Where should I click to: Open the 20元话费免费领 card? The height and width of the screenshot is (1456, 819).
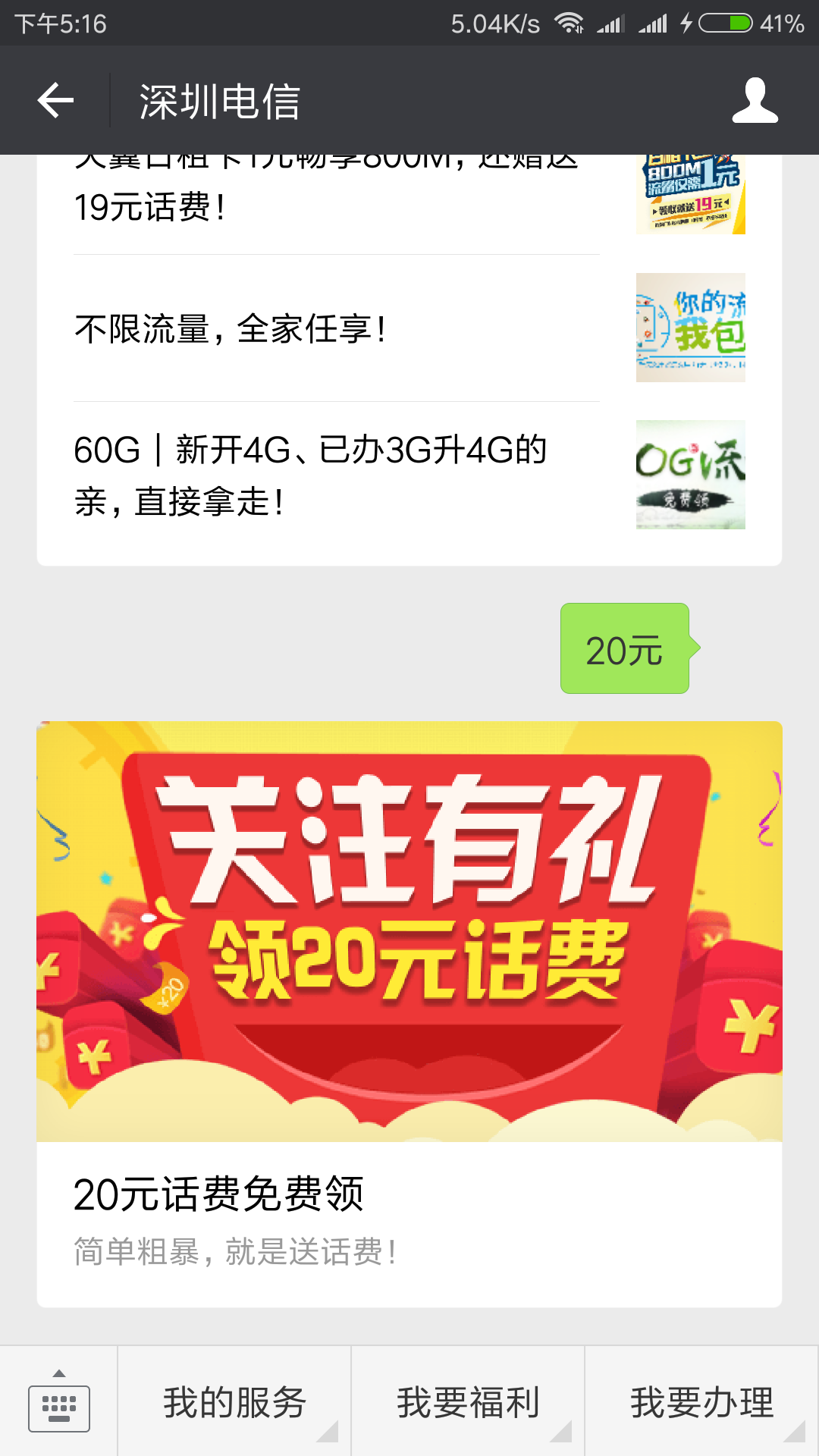(x=409, y=1014)
